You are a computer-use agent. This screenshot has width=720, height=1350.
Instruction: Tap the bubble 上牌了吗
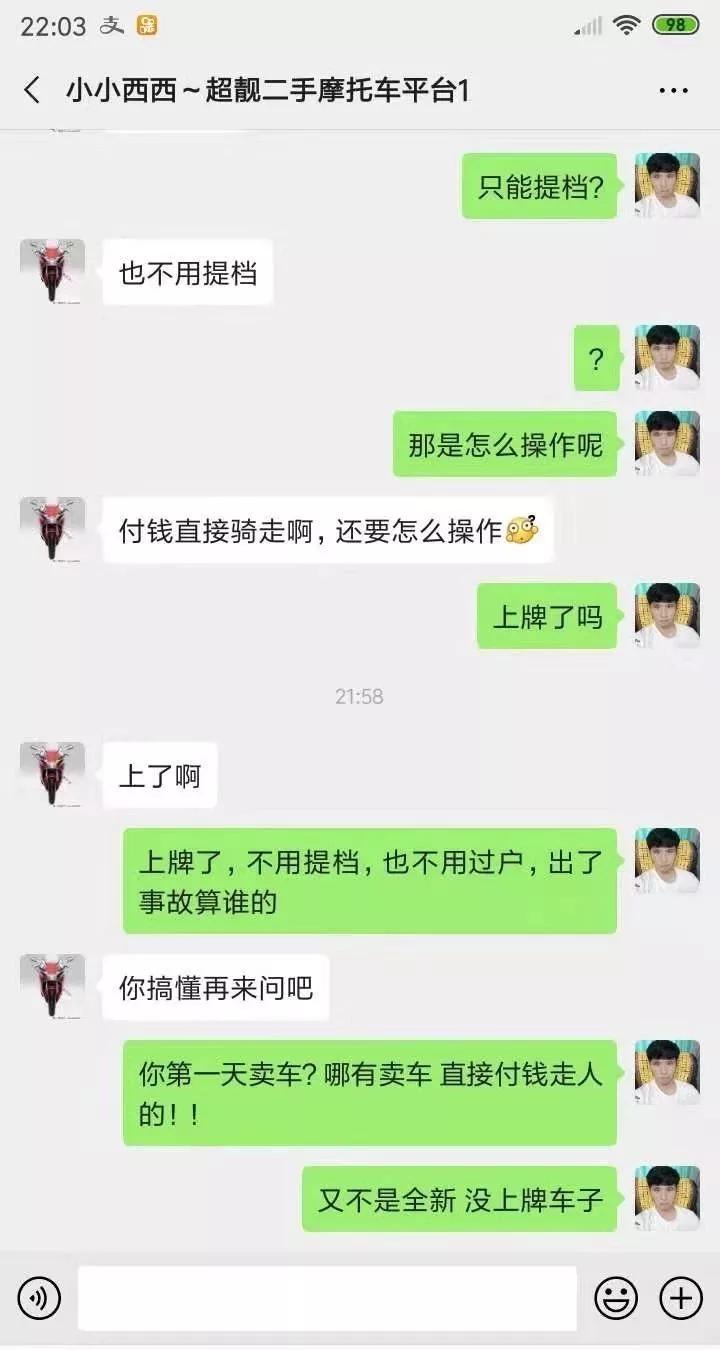(x=546, y=618)
